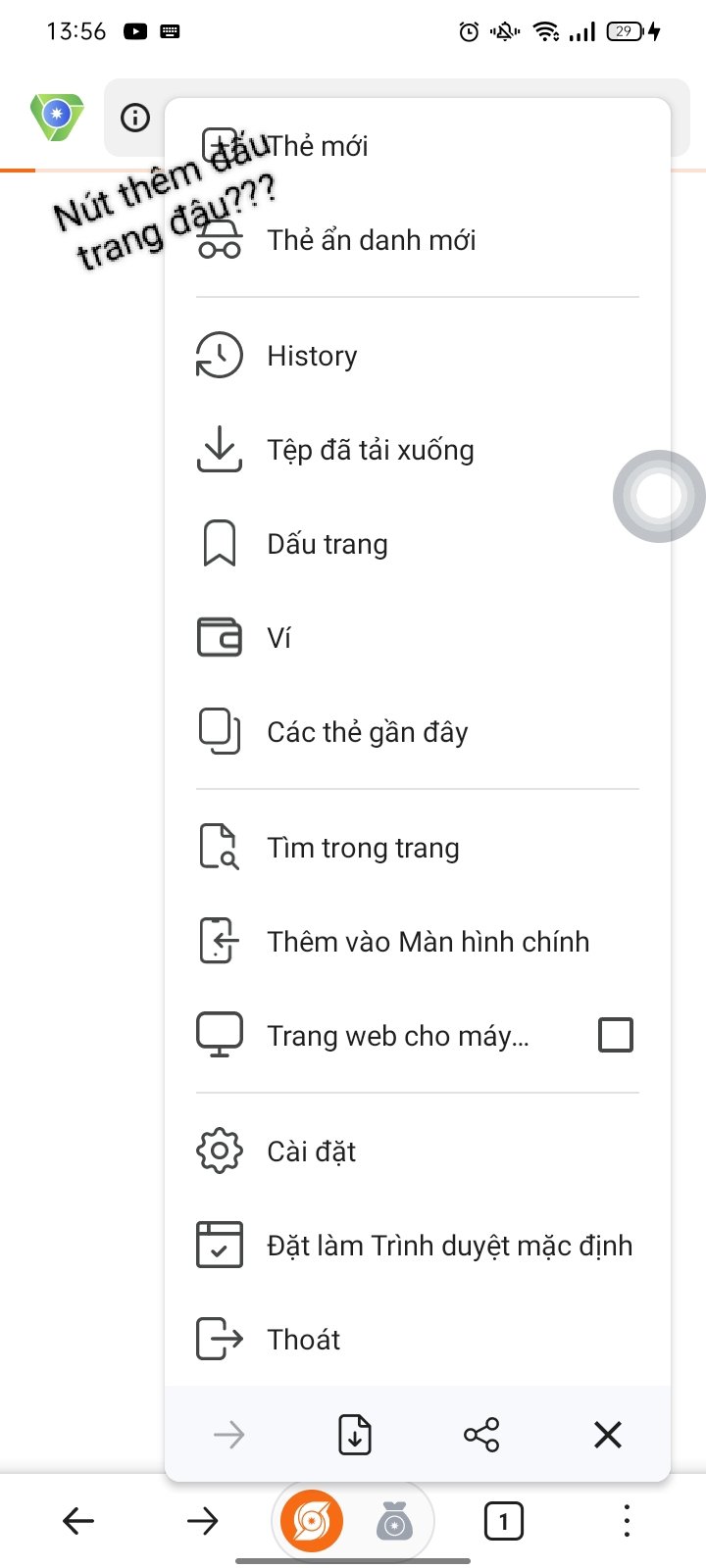Open the site info icon in address bar
Screen dimensions: 706x1568
click(x=135, y=118)
